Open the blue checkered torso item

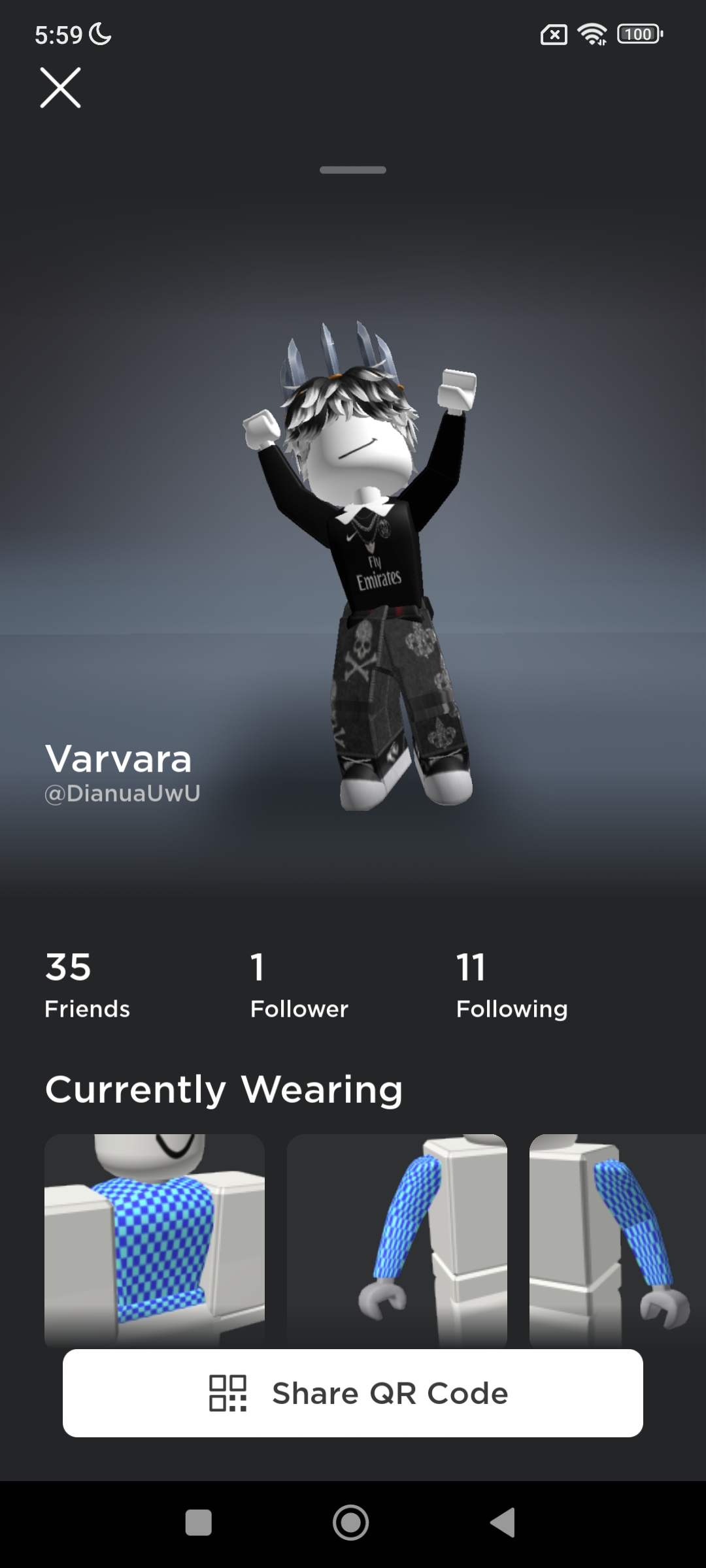[154, 1240]
